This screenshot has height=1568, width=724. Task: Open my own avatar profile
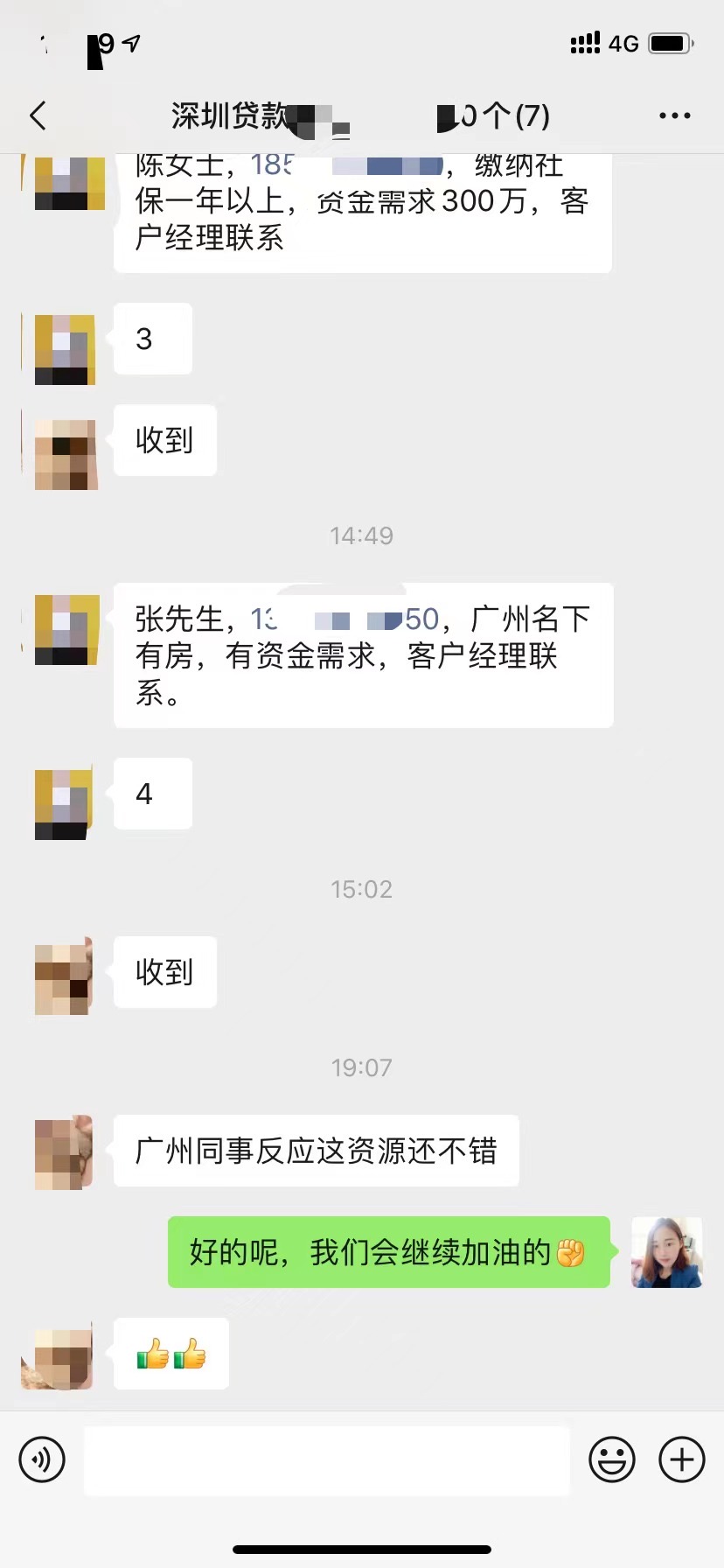[667, 1252]
